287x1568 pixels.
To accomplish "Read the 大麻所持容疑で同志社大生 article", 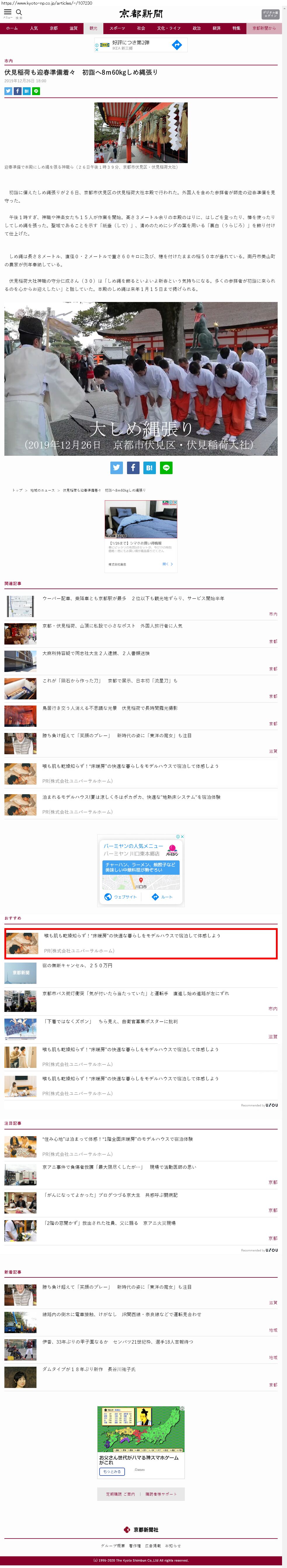I will click(x=96, y=653).
